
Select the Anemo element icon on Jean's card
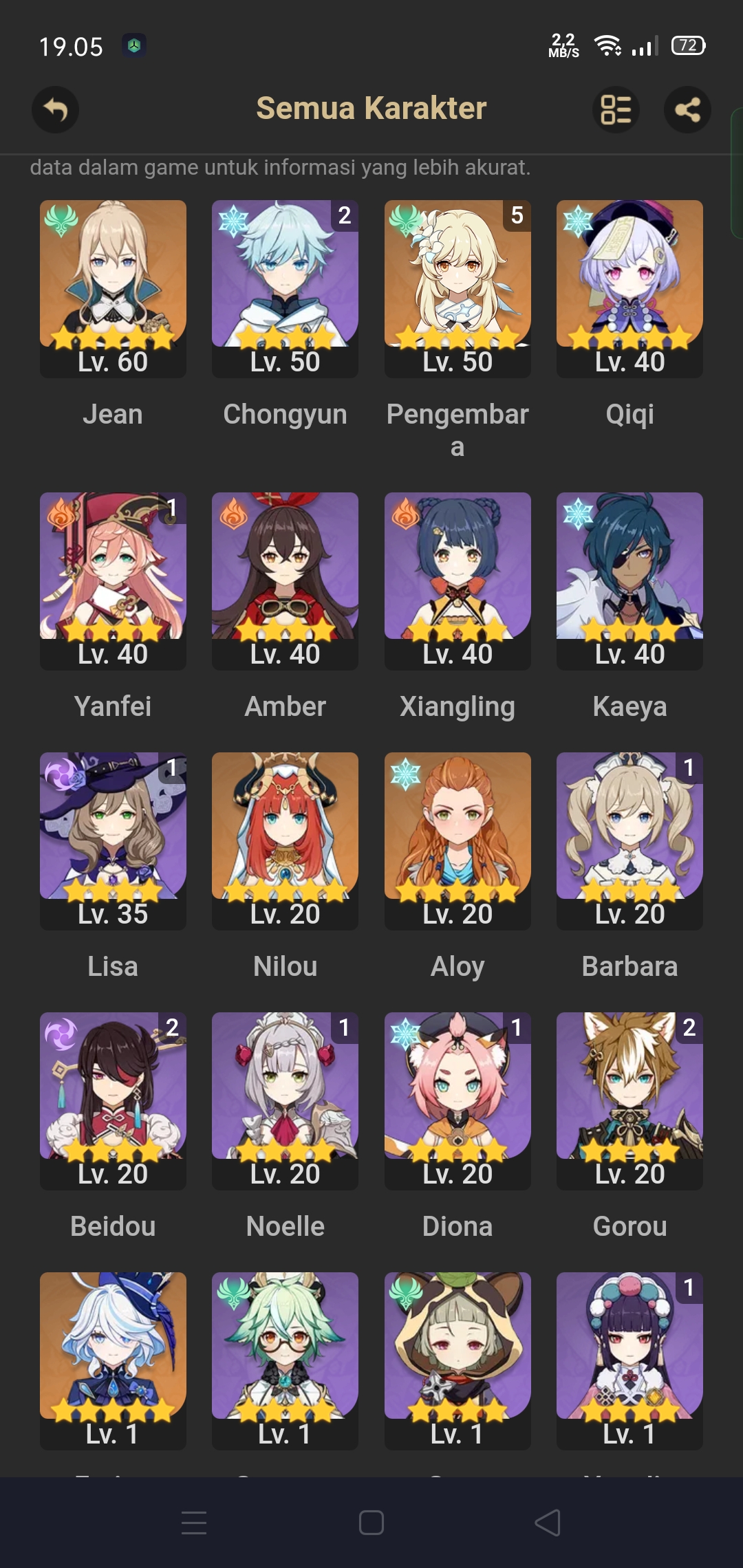60,219
